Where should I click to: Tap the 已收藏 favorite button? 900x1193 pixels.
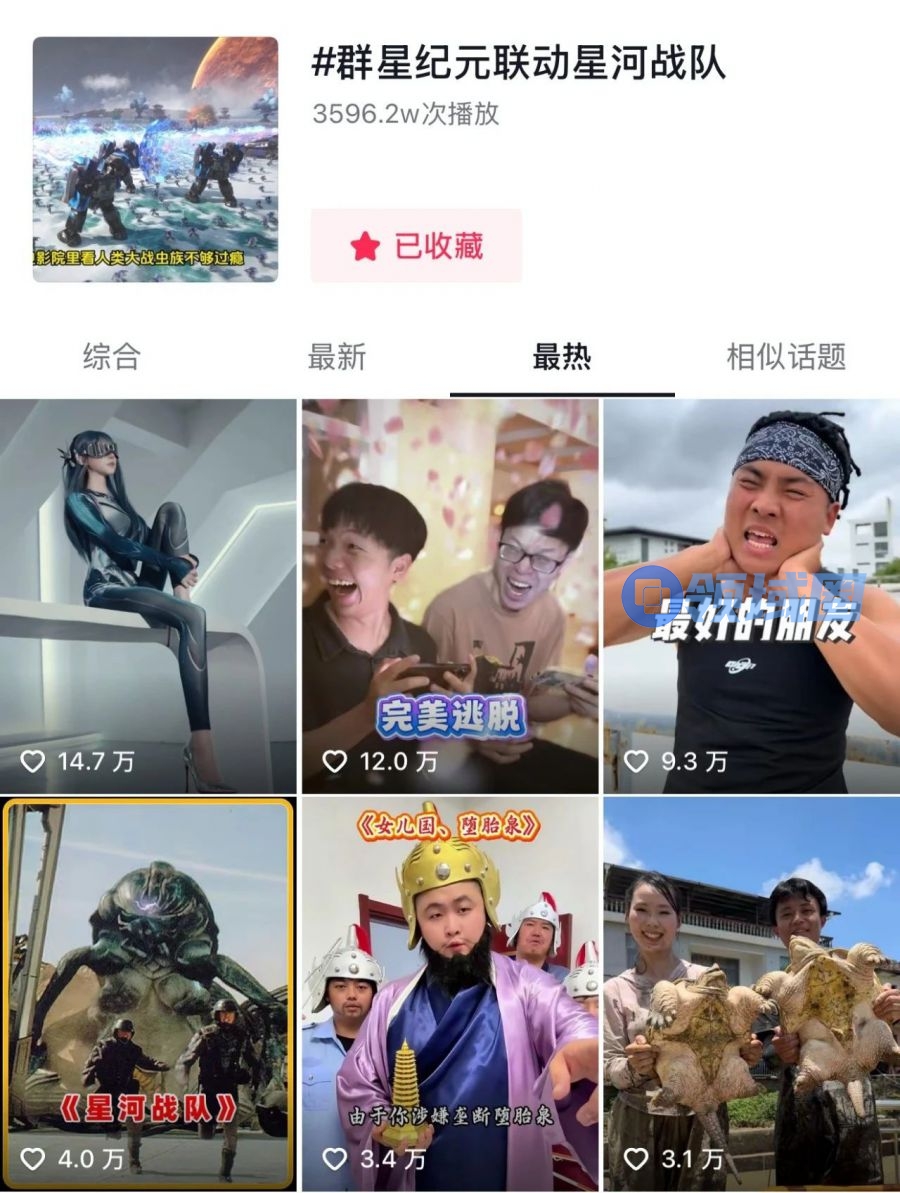coord(416,246)
